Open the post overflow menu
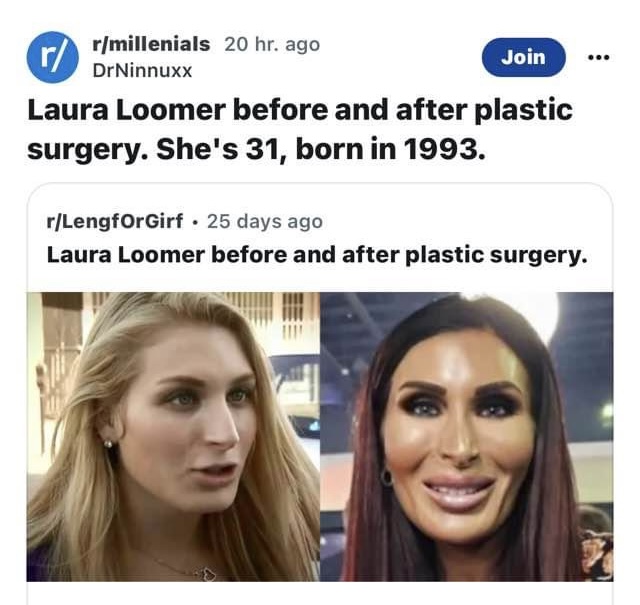Viewport: 640px width, 605px height. [599, 57]
